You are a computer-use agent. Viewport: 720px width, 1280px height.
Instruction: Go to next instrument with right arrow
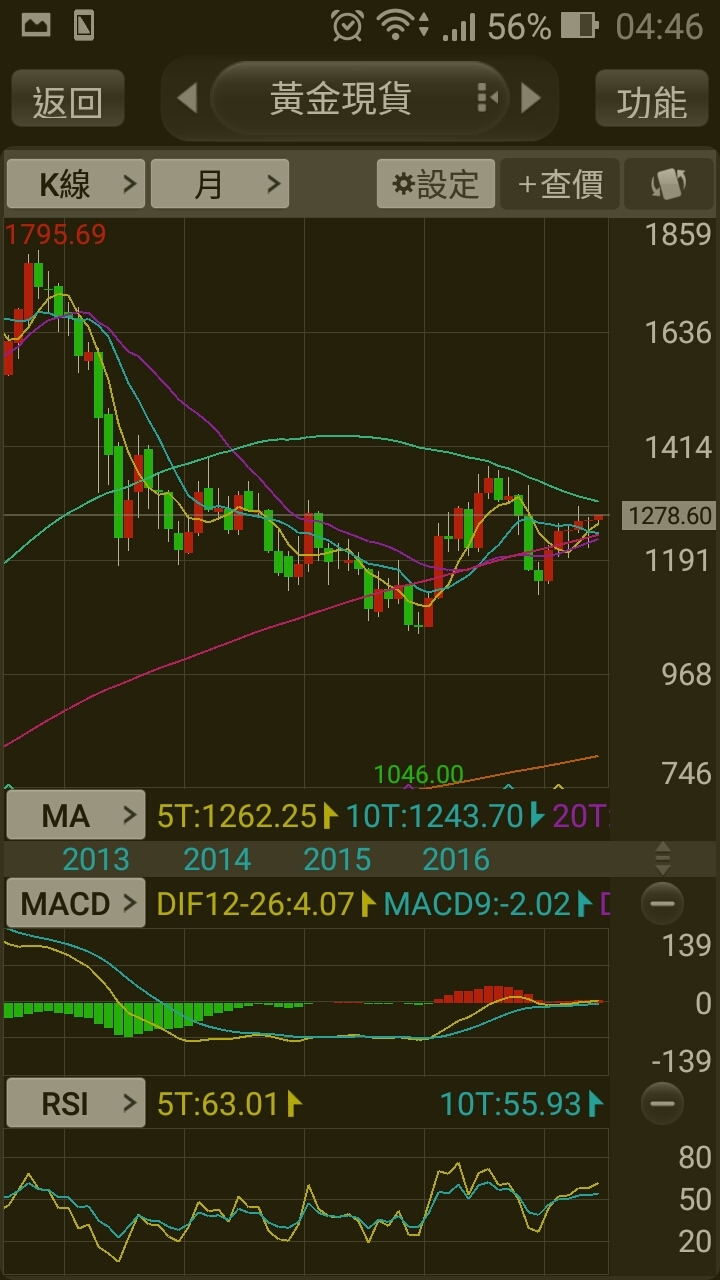(x=532, y=98)
